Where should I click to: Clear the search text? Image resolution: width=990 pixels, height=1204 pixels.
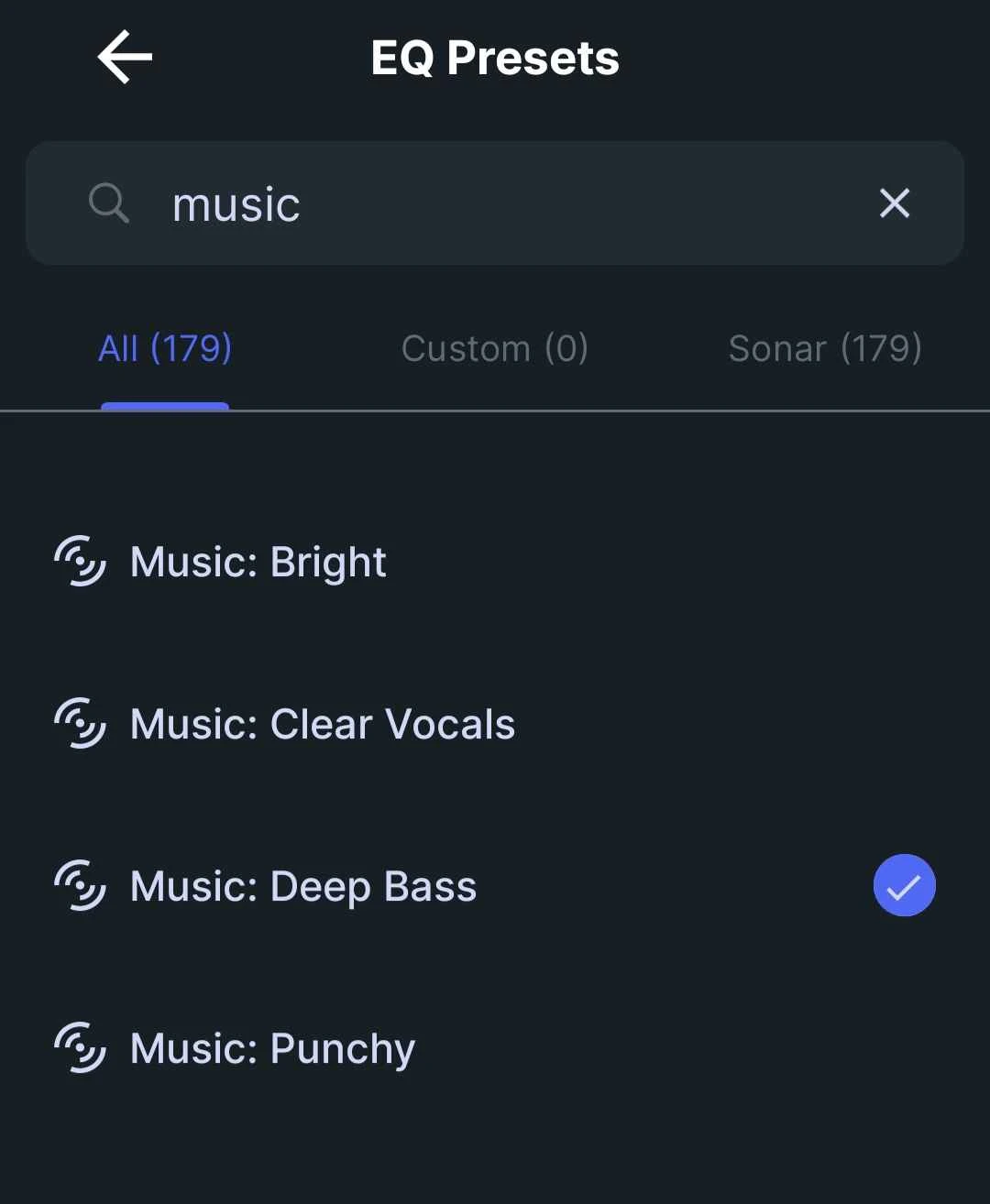(x=895, y=203)
